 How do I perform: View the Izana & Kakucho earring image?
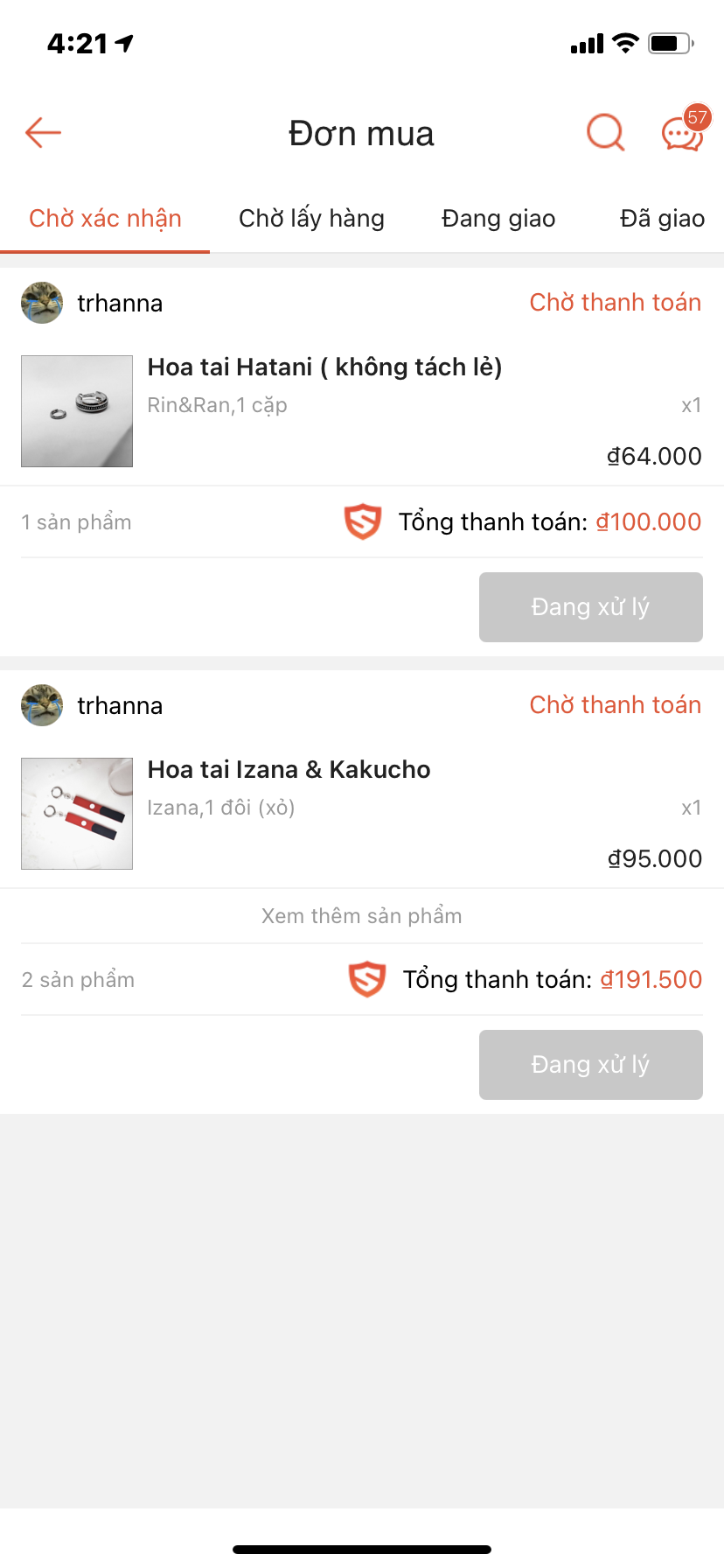coord(77,814)
